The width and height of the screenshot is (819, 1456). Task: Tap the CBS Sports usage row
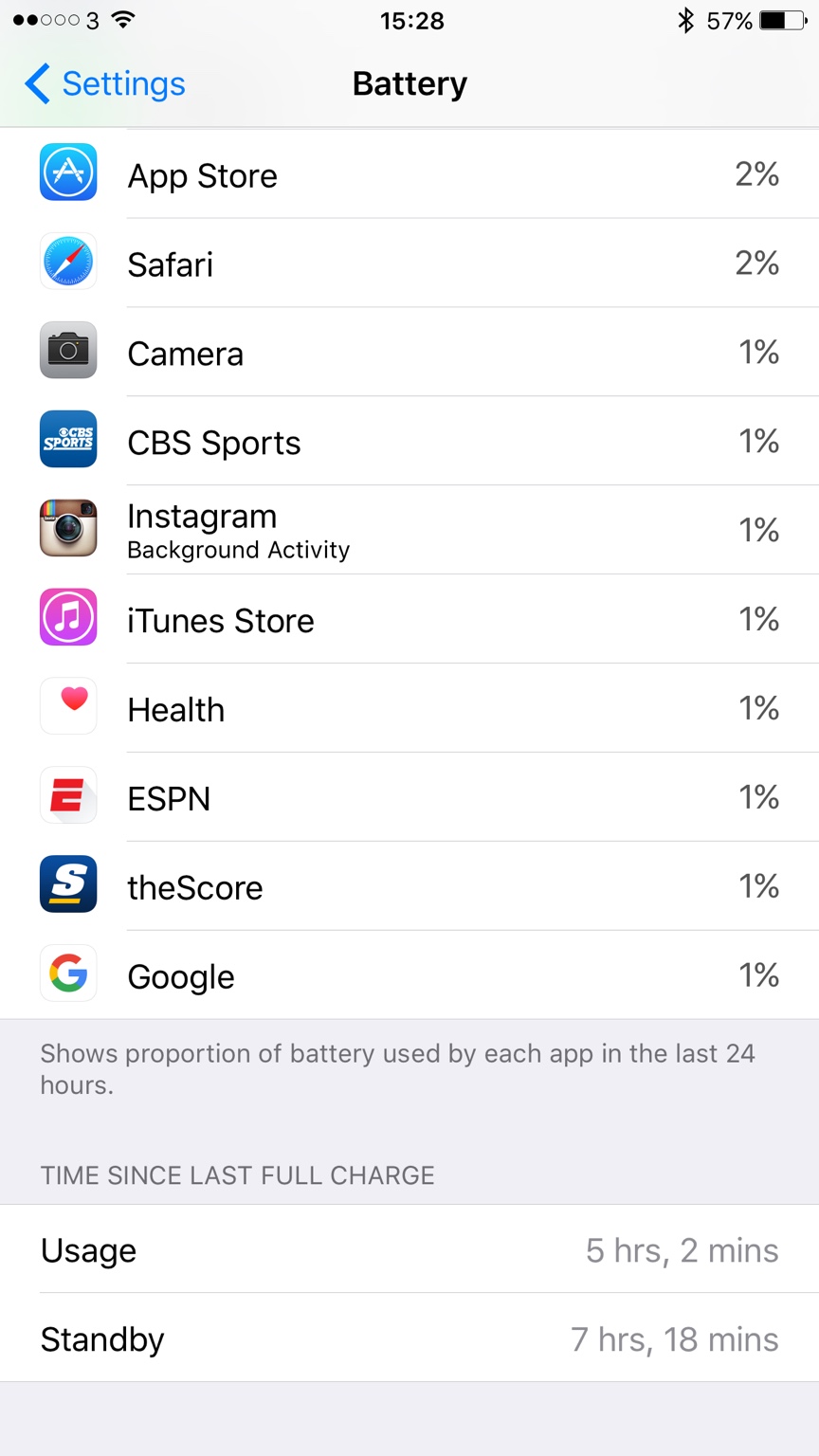point(409,442)
